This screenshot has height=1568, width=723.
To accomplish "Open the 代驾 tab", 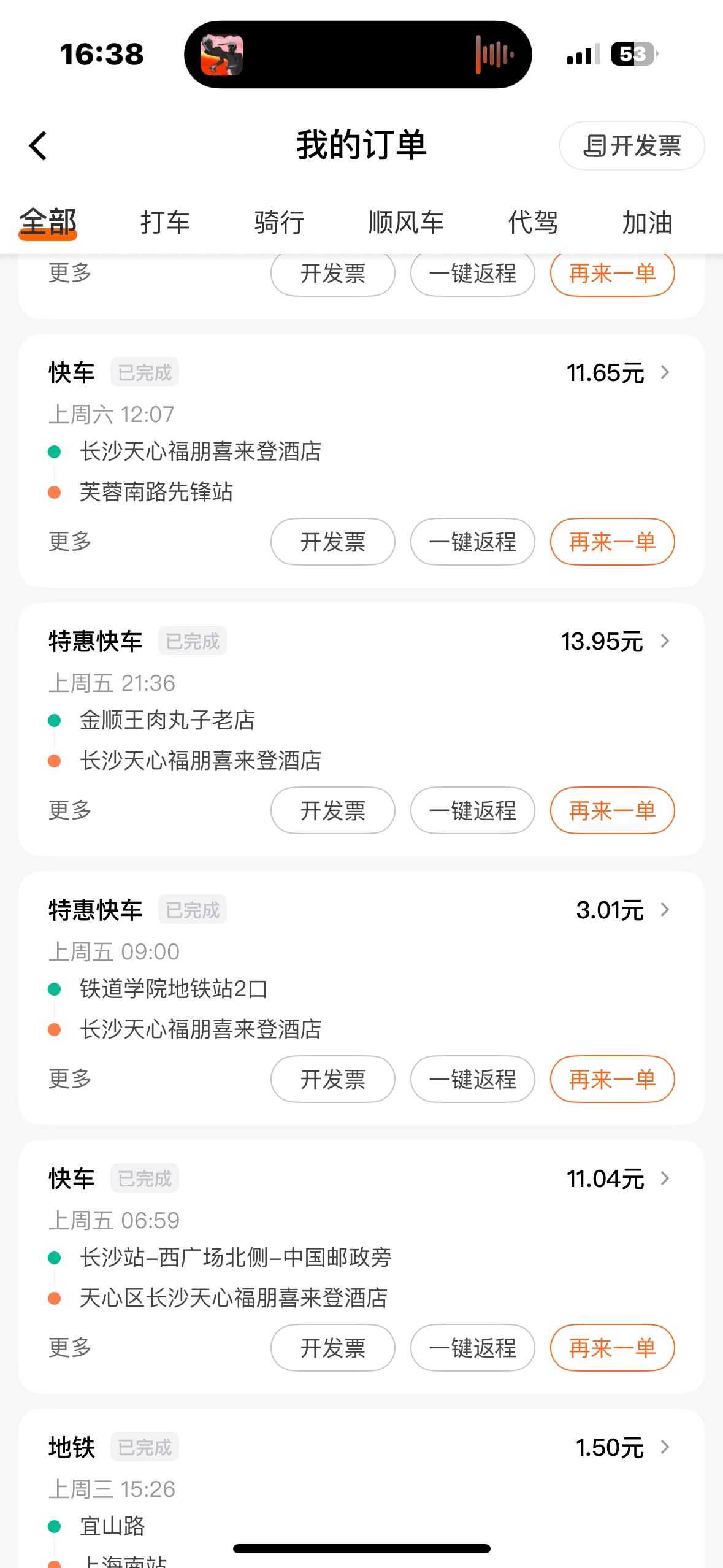I will (533, 222).
